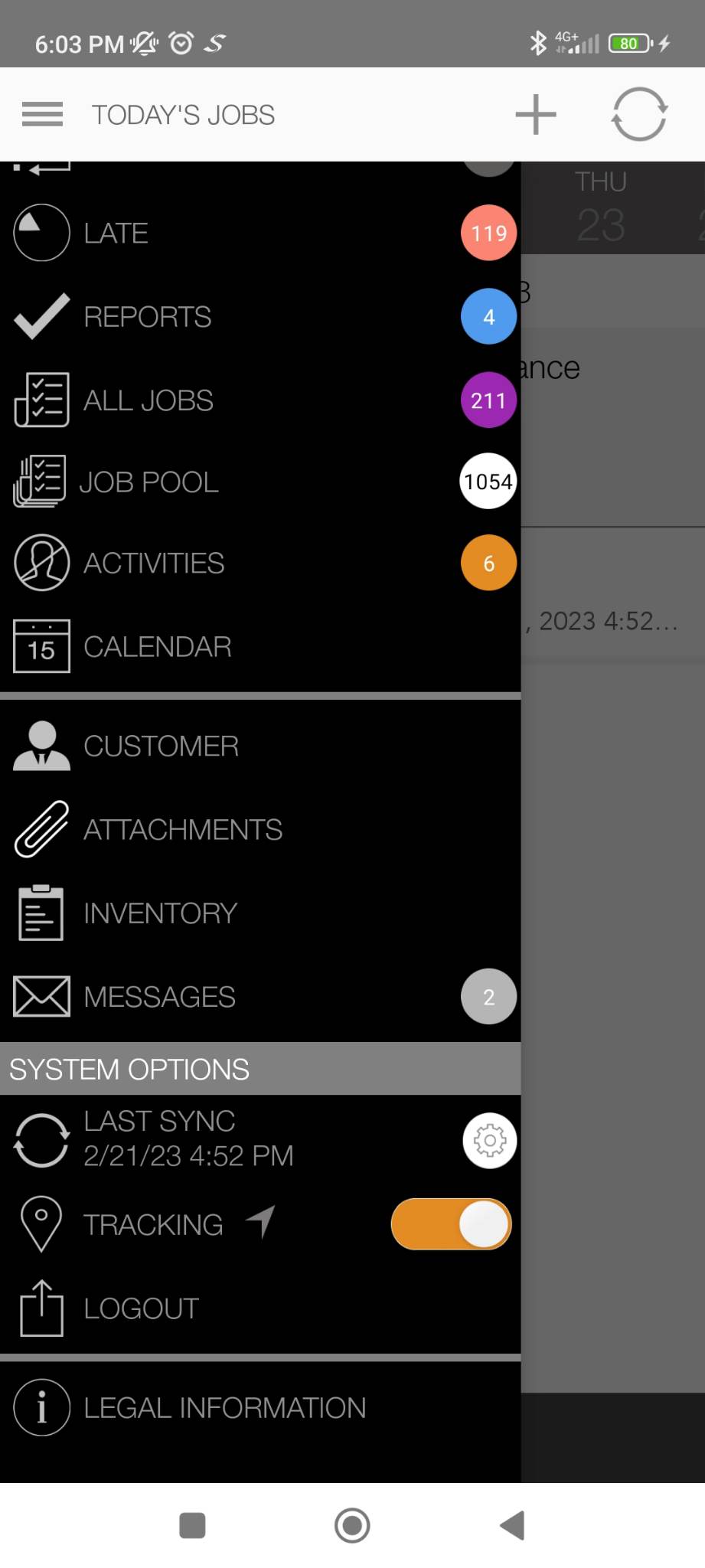This screenshot has width=705, height=1568.
Task: Go to All Jobs
Action: click(260, 400)
